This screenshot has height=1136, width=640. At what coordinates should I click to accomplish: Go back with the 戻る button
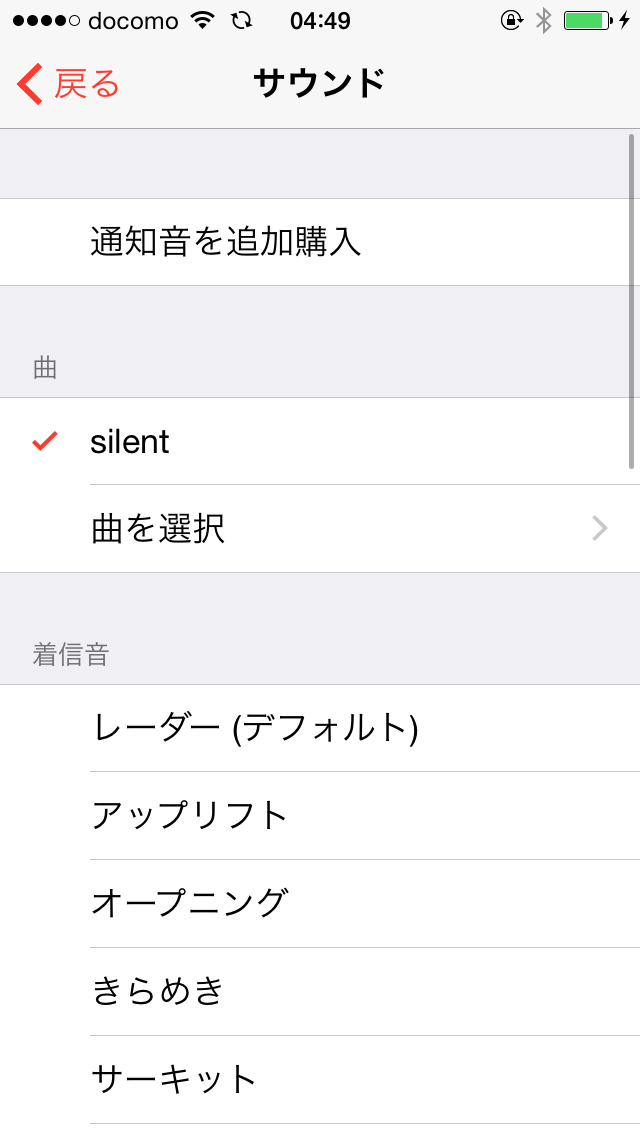coord(68,84)
